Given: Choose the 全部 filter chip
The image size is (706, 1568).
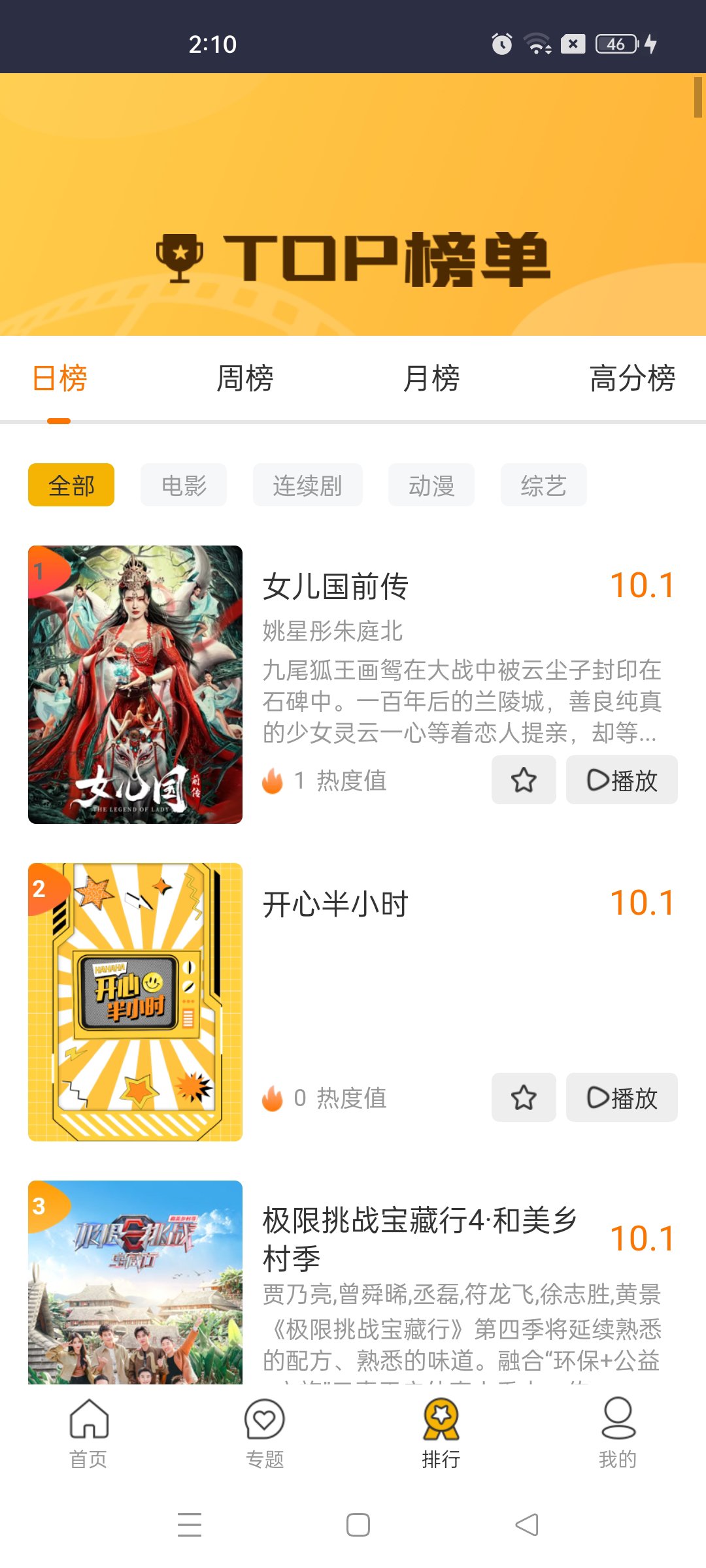Looking at the screenshot, I should [x=71, y=485].
